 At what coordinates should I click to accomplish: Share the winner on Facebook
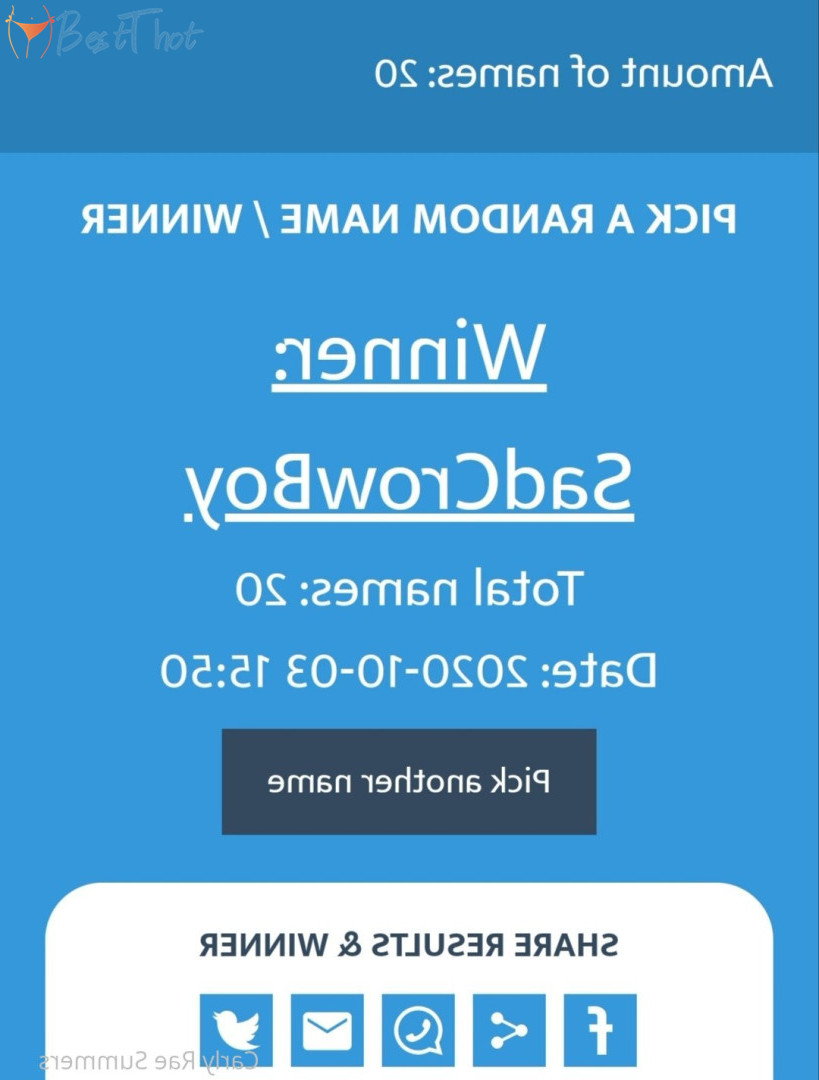tap(600, 1030)
